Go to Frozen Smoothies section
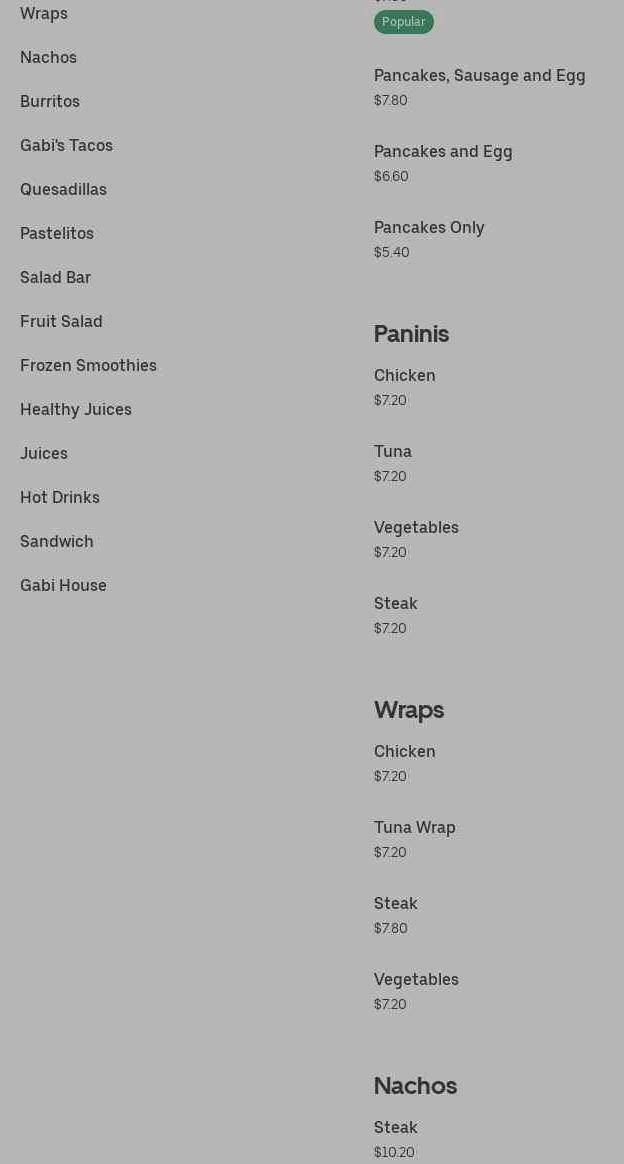Viewport: 624px width, 1164px height. coord(88,365)
